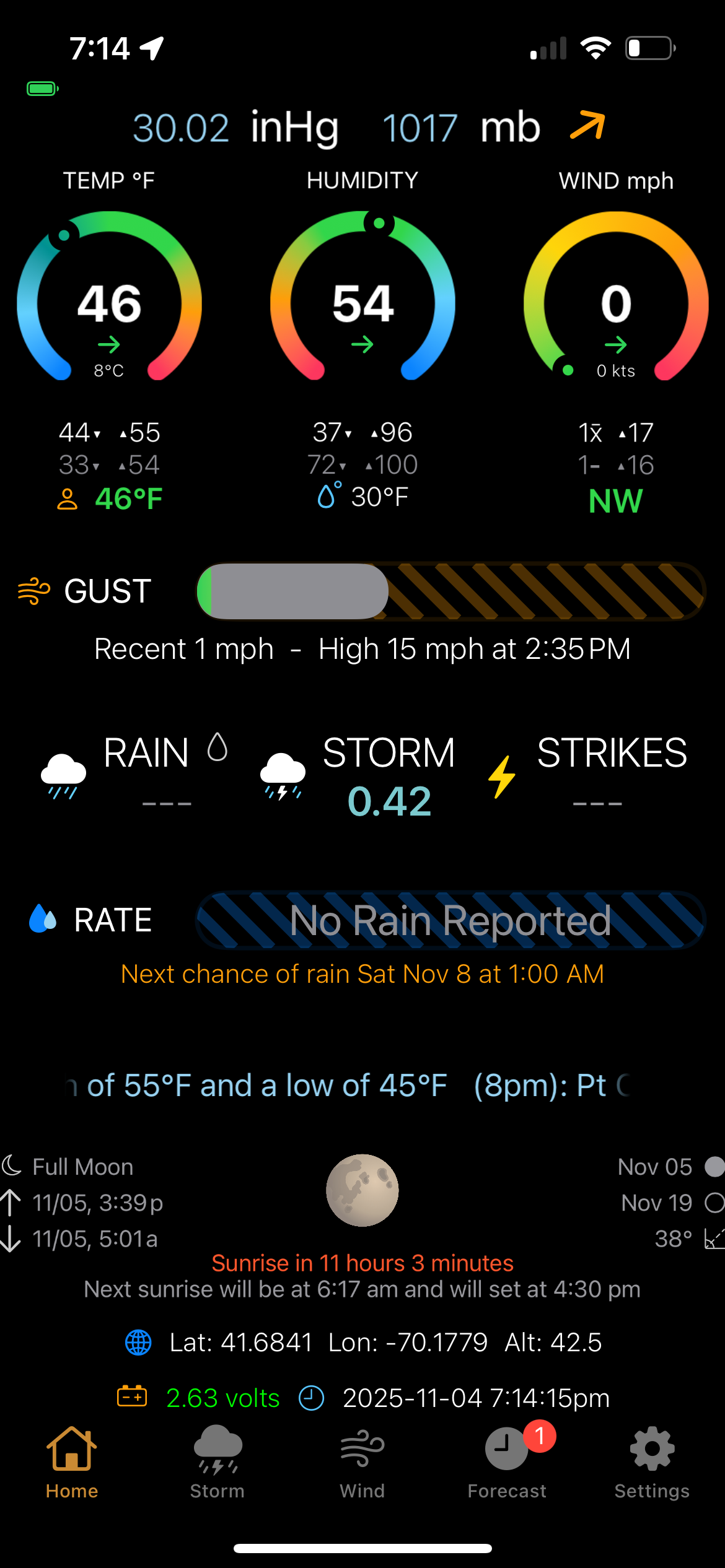Go to the Settings tab
Image resolution: width=725 pixels, height=1568 pixels.
pos(652,1461)
